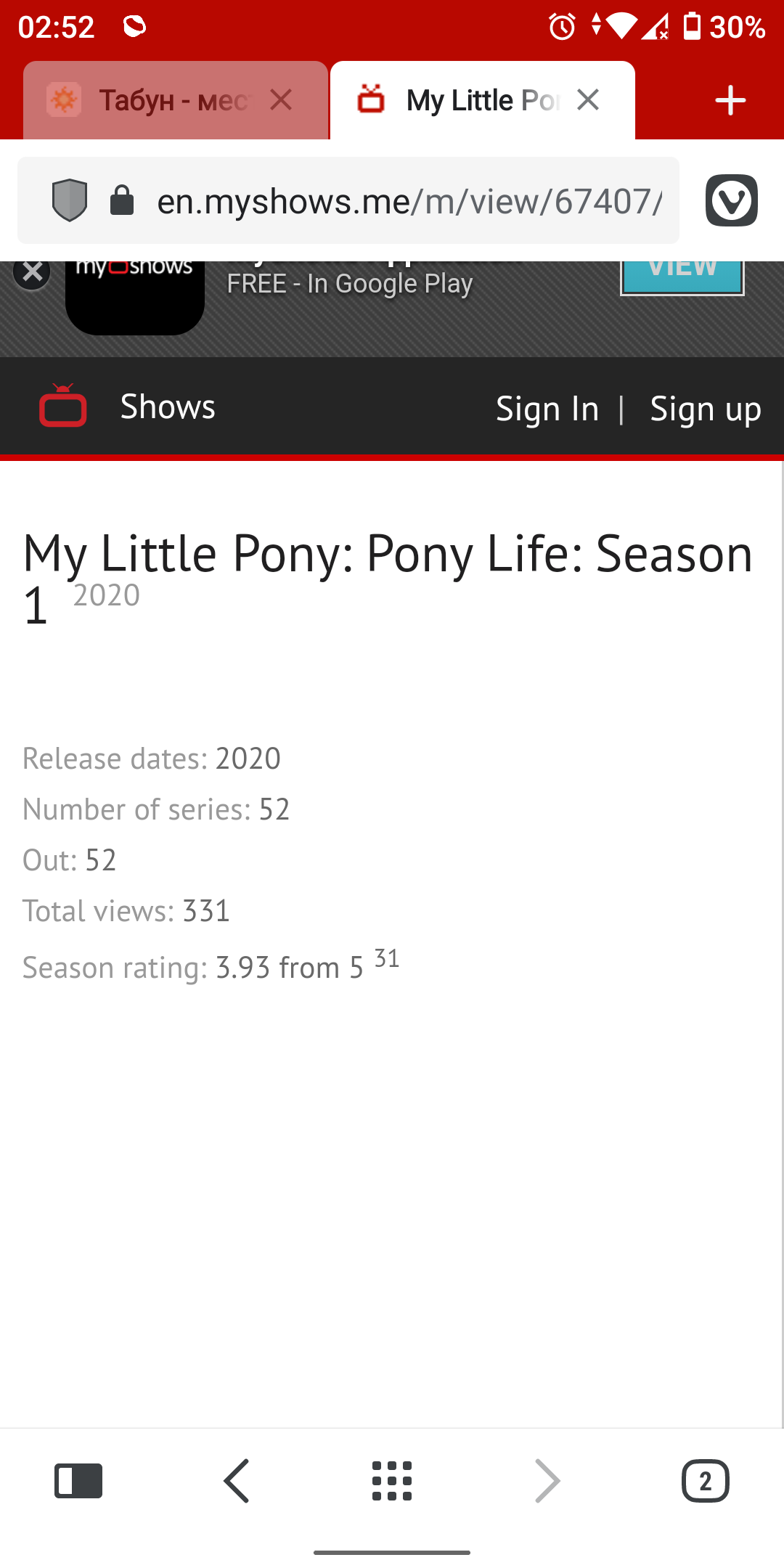Screen dimensions: 784x1568
Task: Open the Shows section
Action: (168, 407)
